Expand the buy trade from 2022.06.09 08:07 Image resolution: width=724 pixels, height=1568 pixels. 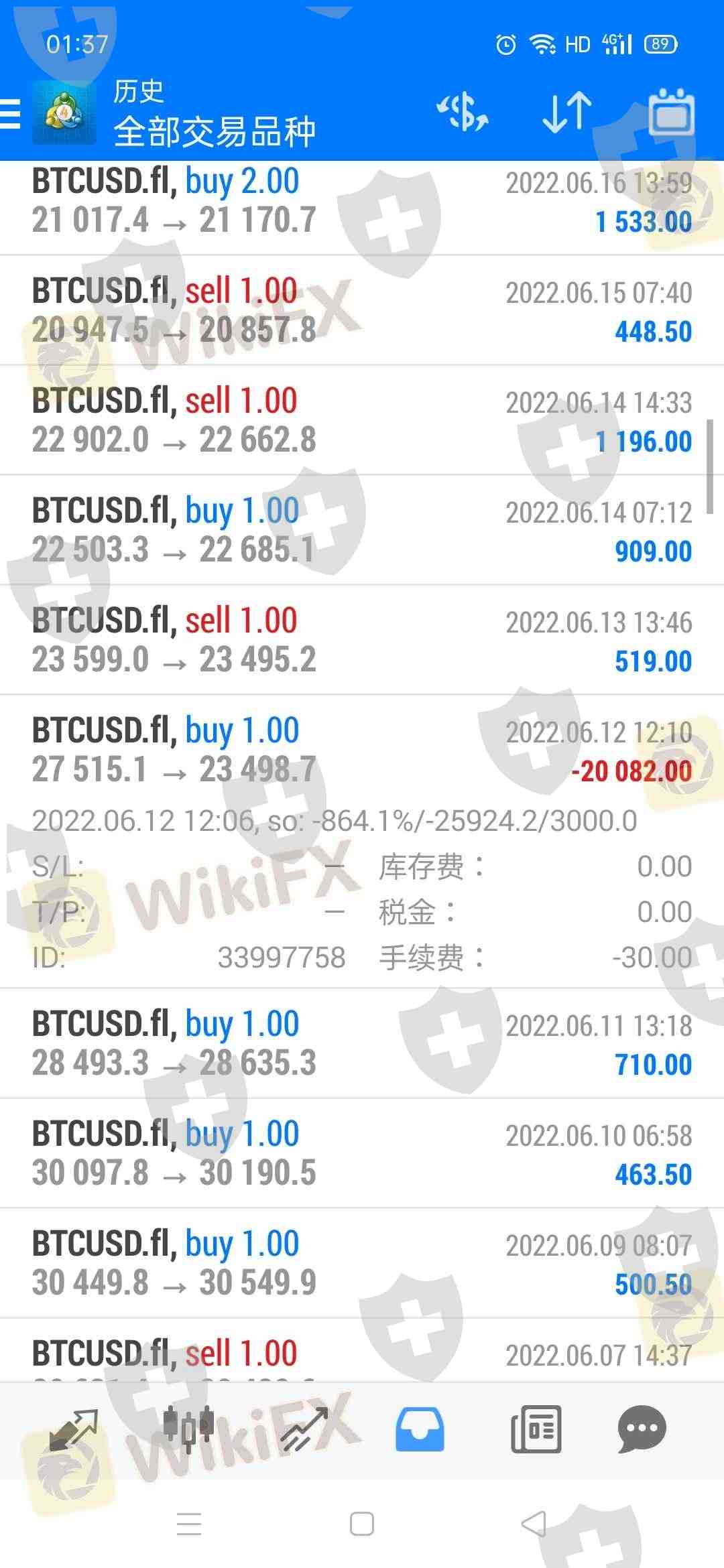(x=362, y=1263)
